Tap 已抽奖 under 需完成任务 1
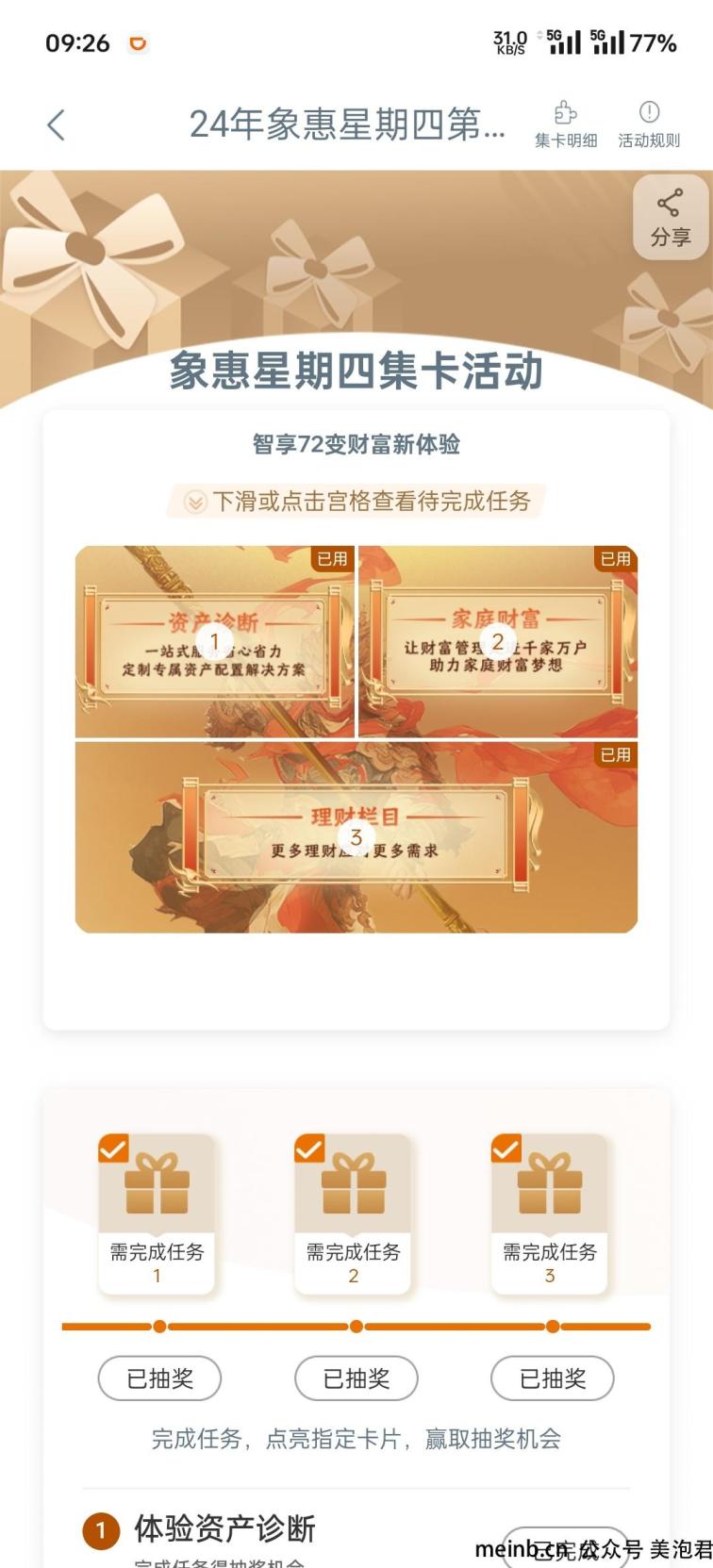Image resolution: width=713 pixels, height=1568 pixels. click(159, 1378)
